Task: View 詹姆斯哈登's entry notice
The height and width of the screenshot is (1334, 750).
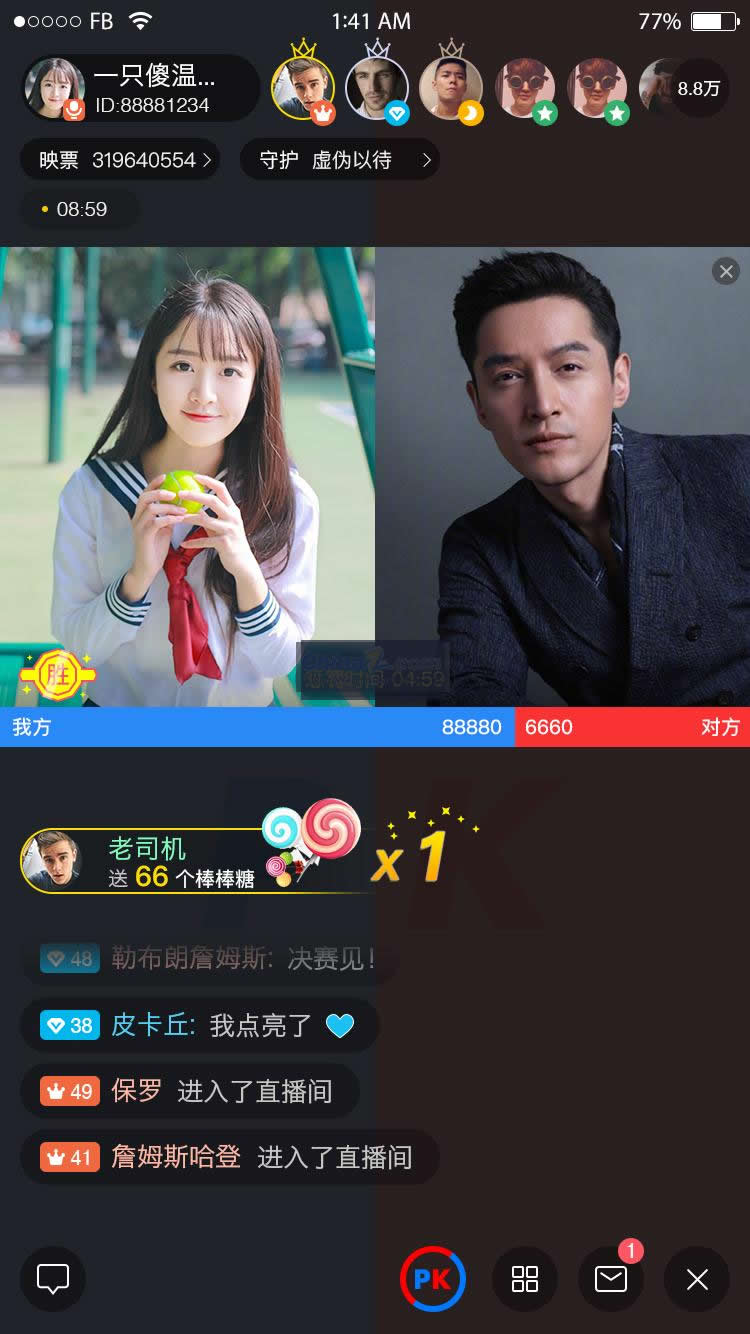Action: click(x=228, y=1157)
